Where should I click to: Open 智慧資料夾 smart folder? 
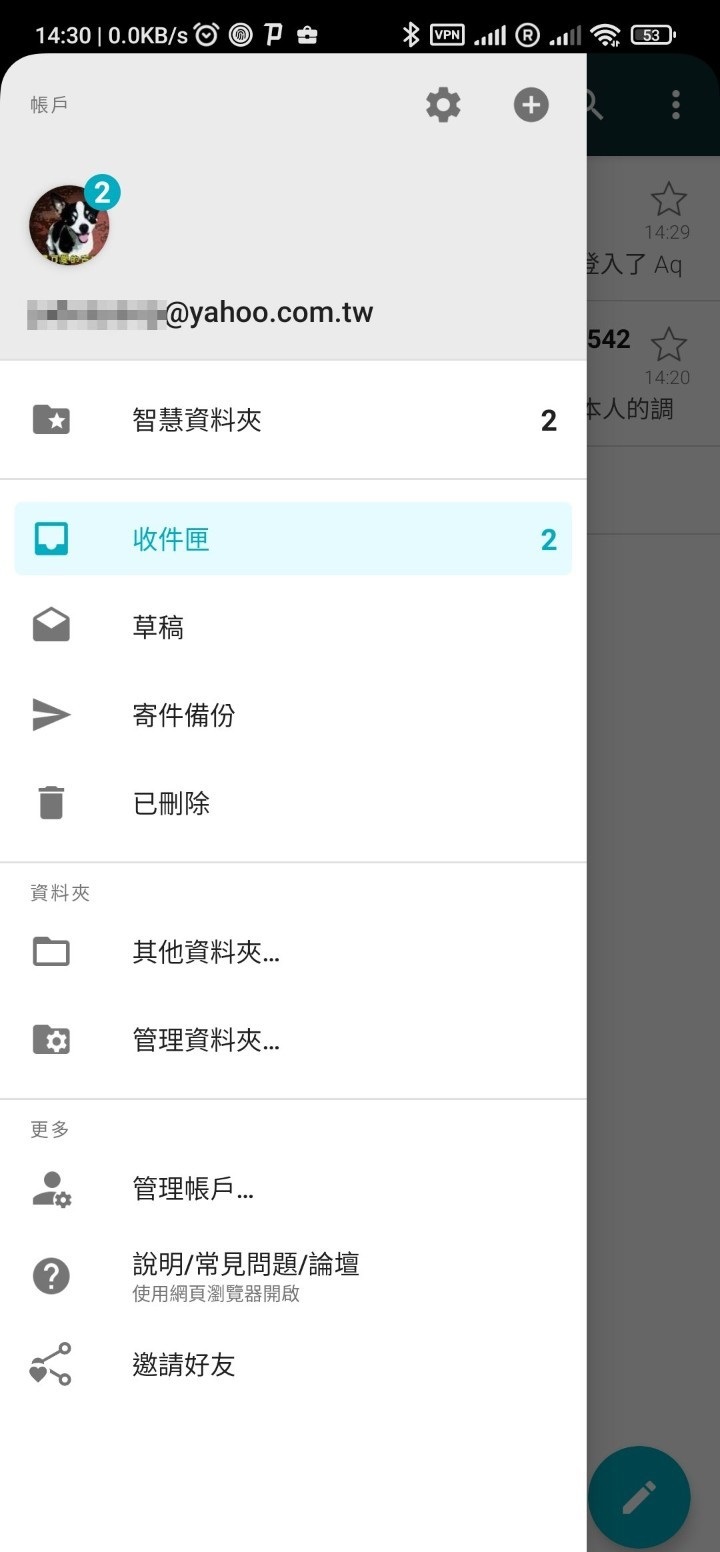[x=293, y=420]
